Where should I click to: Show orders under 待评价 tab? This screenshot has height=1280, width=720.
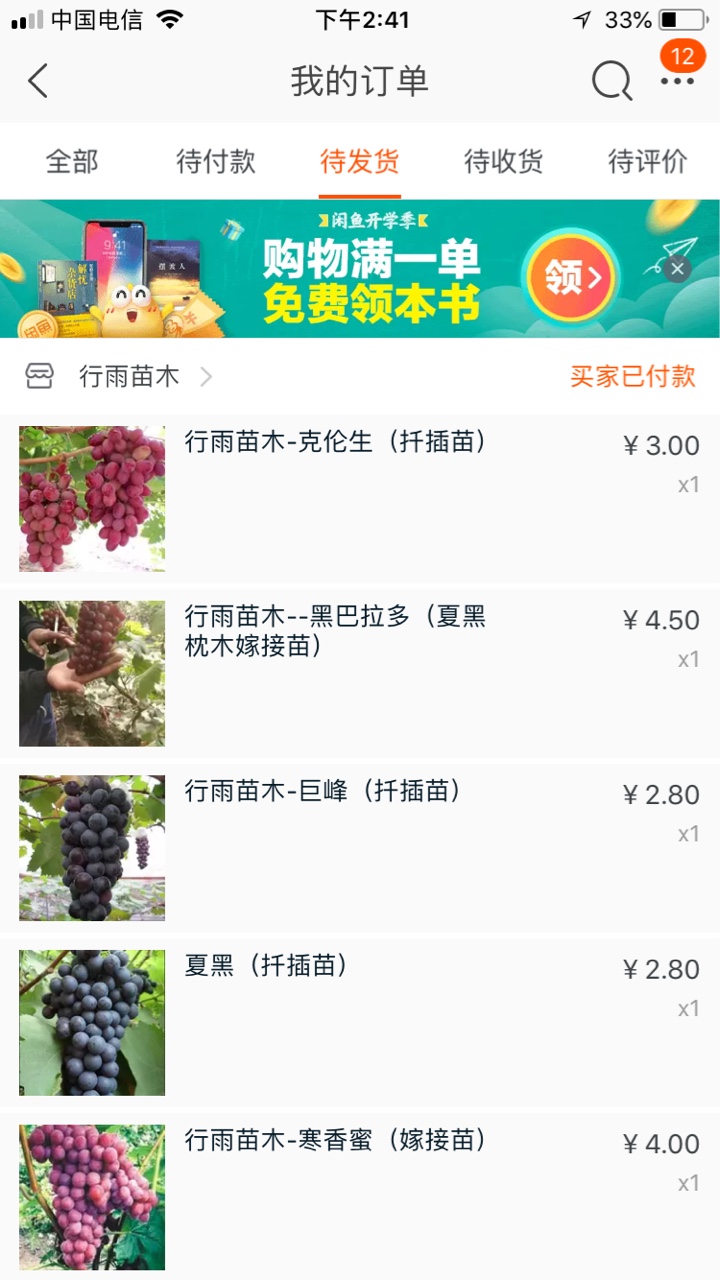click(x=648, y=161)
